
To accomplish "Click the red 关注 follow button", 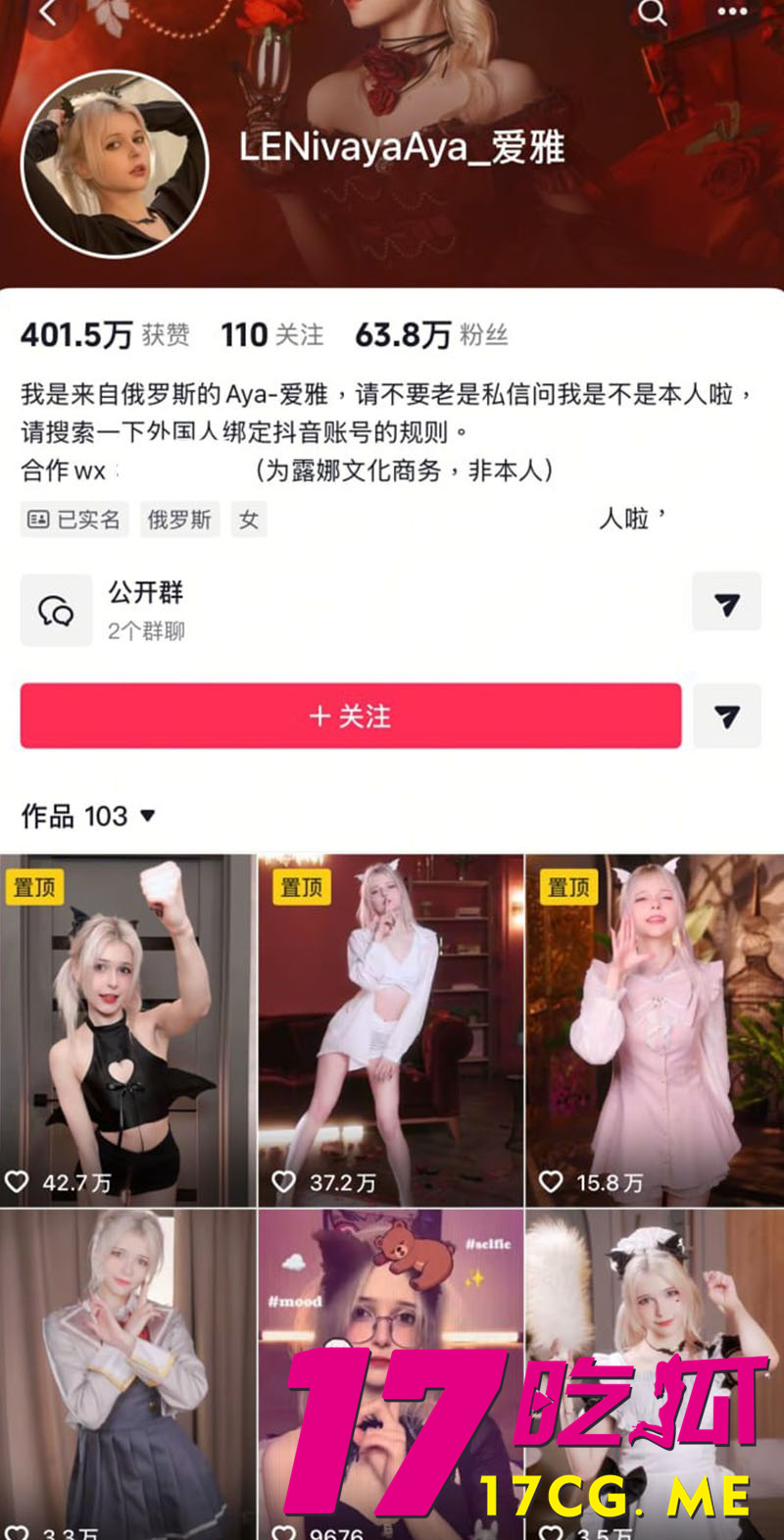I will pyautogui.click(x=350, y=717).
